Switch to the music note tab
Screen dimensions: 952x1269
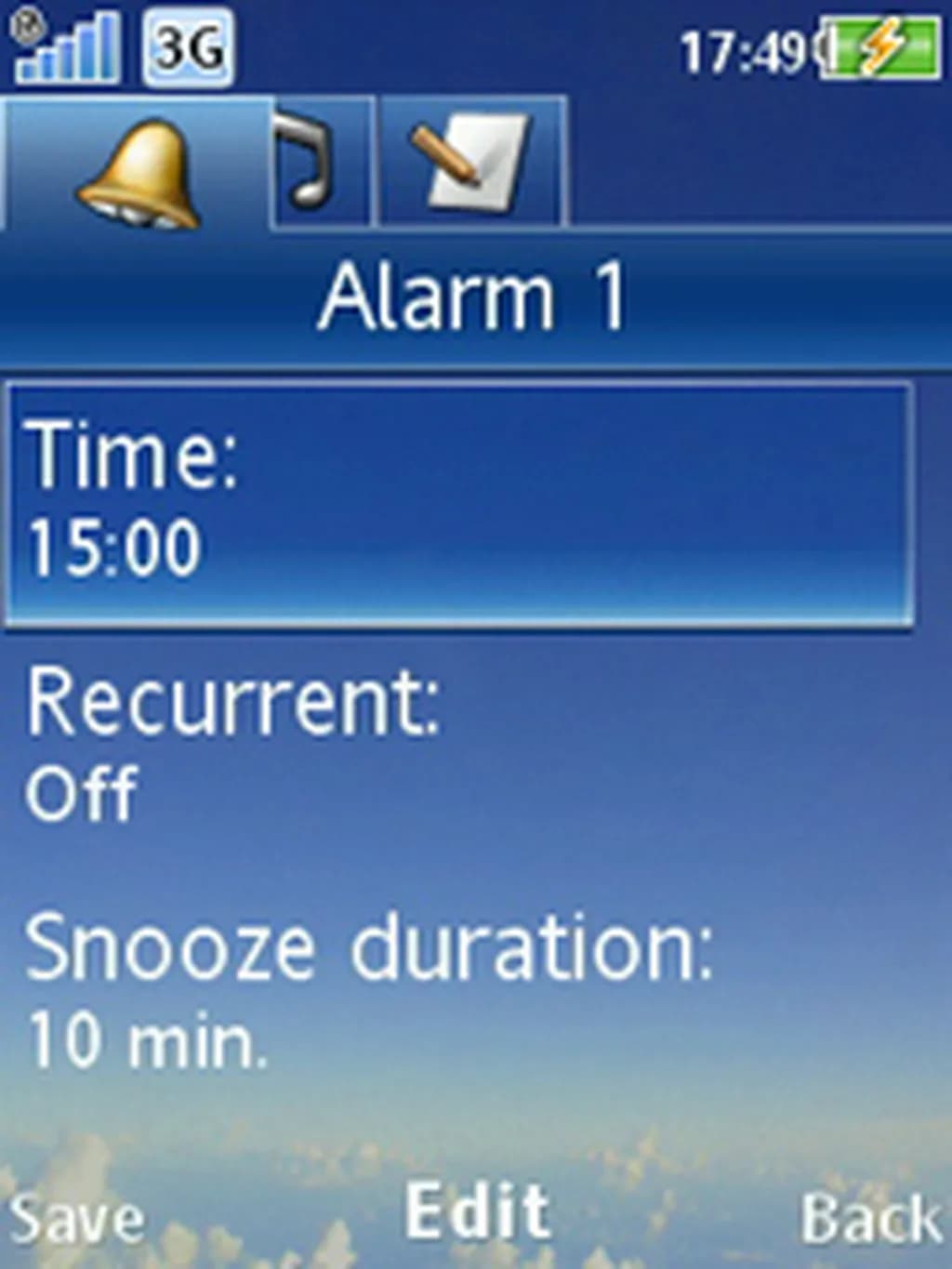coord(321,161)
